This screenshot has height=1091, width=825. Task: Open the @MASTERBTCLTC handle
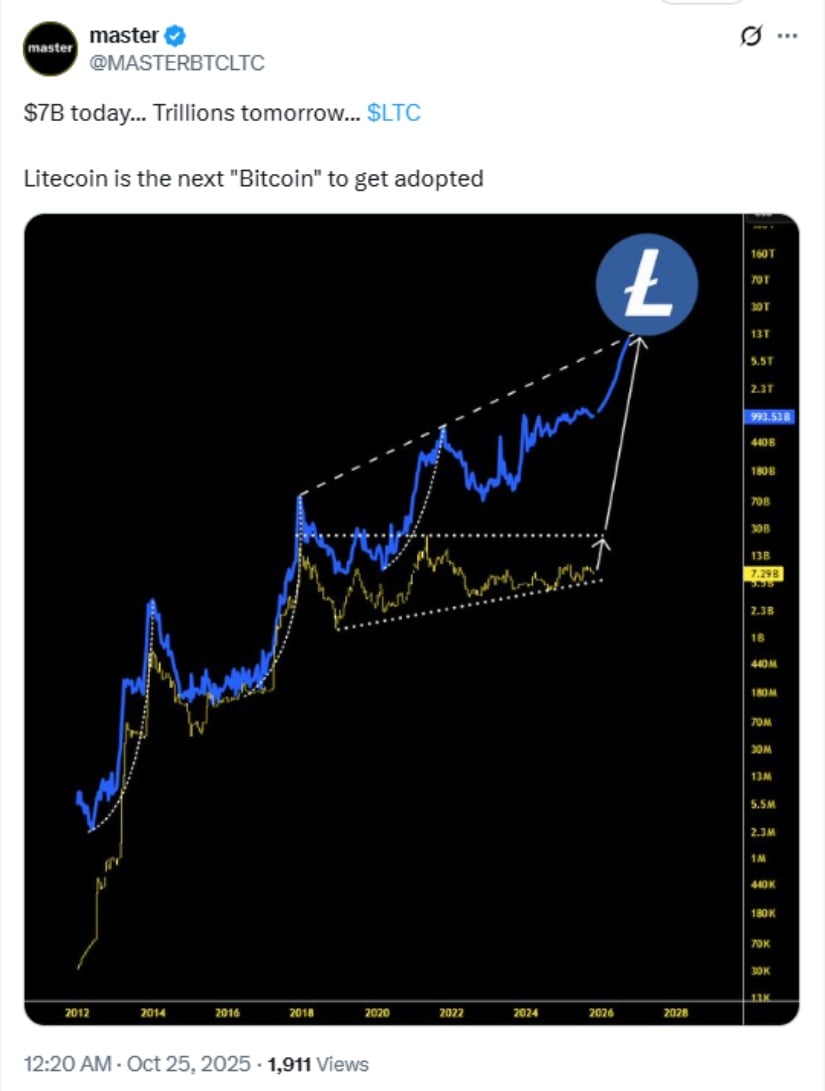pos(177,63)
